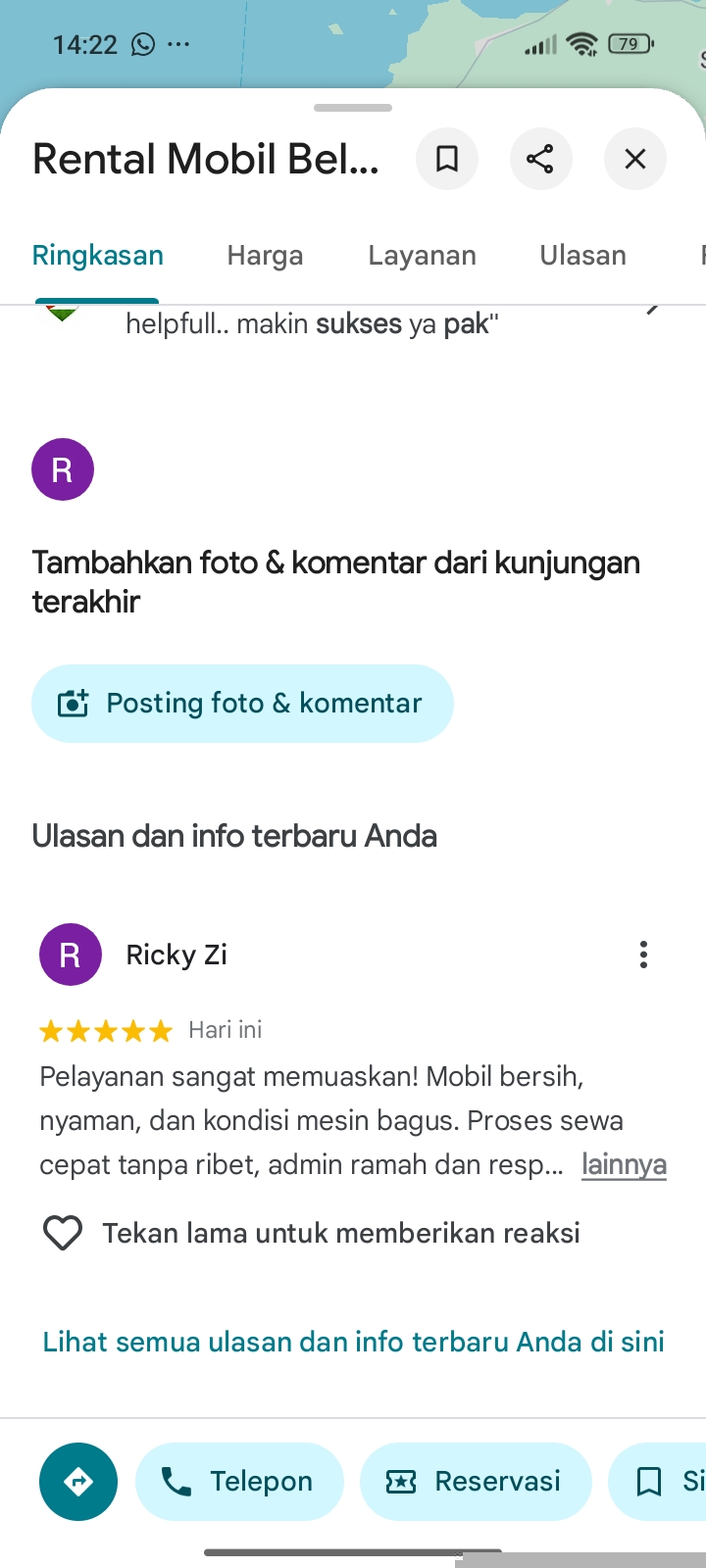The height and width of the screenshot is (1568, 706).
Task: Share Rental Mobil listing
Action: 540,159
